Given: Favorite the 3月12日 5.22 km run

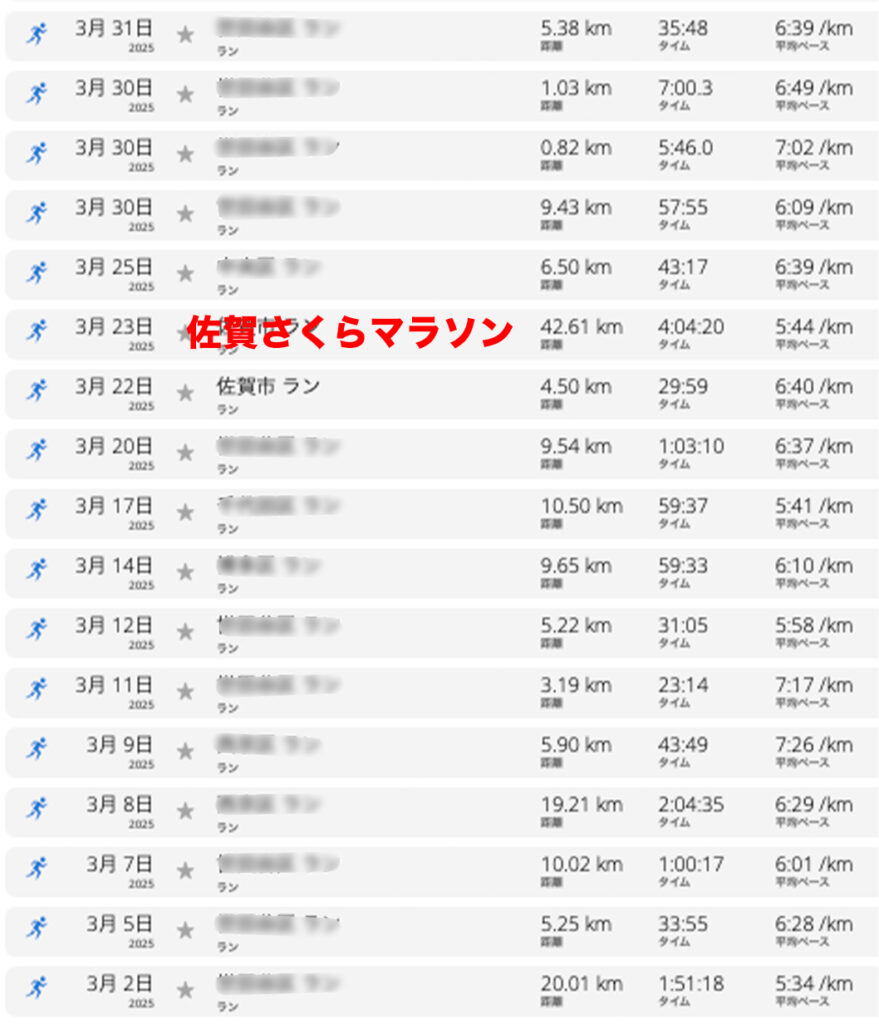Looking at the screenshot, I should (x=185, y=632).
